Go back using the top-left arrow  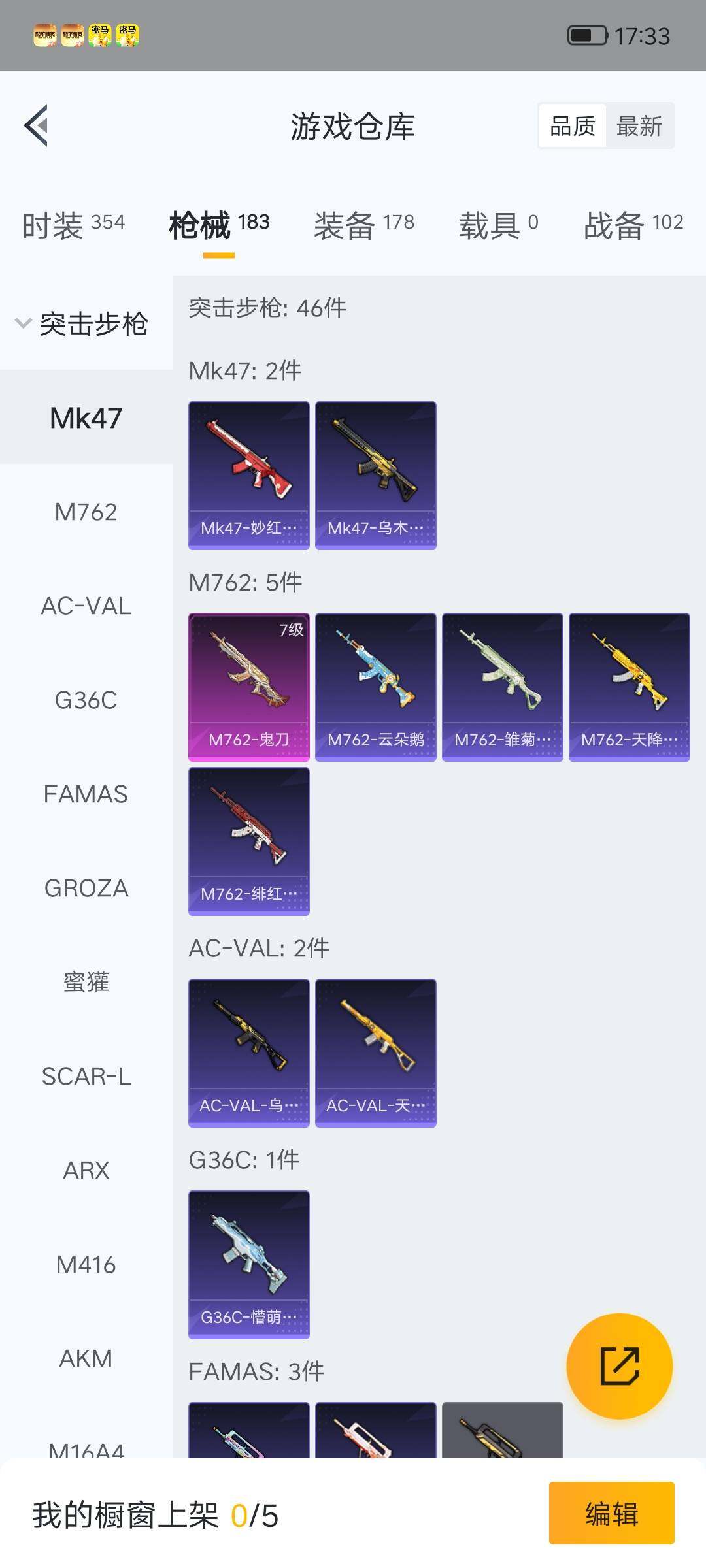click(37, 125)
